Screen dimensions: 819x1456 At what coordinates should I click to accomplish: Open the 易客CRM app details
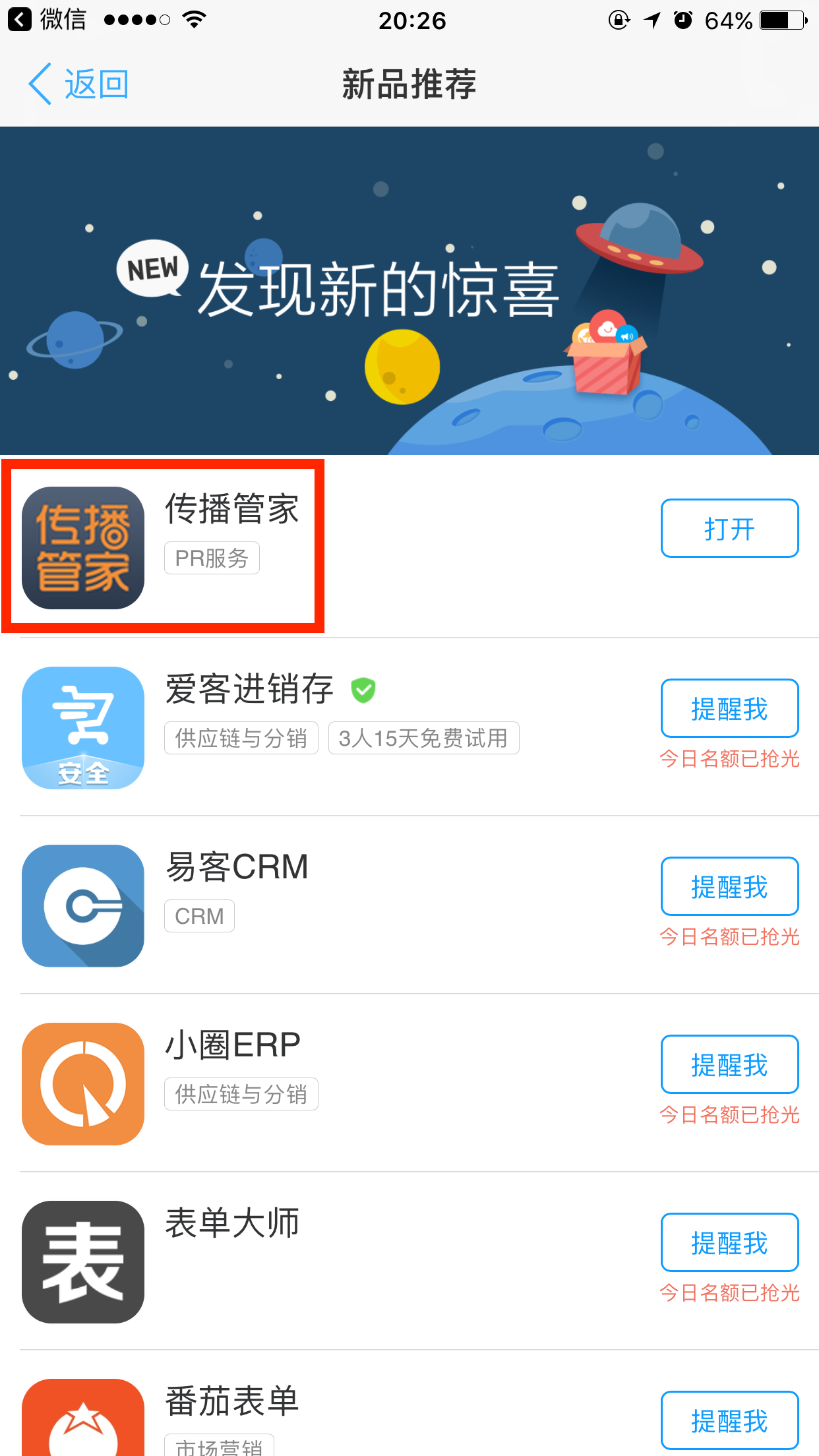pos(236,868)
